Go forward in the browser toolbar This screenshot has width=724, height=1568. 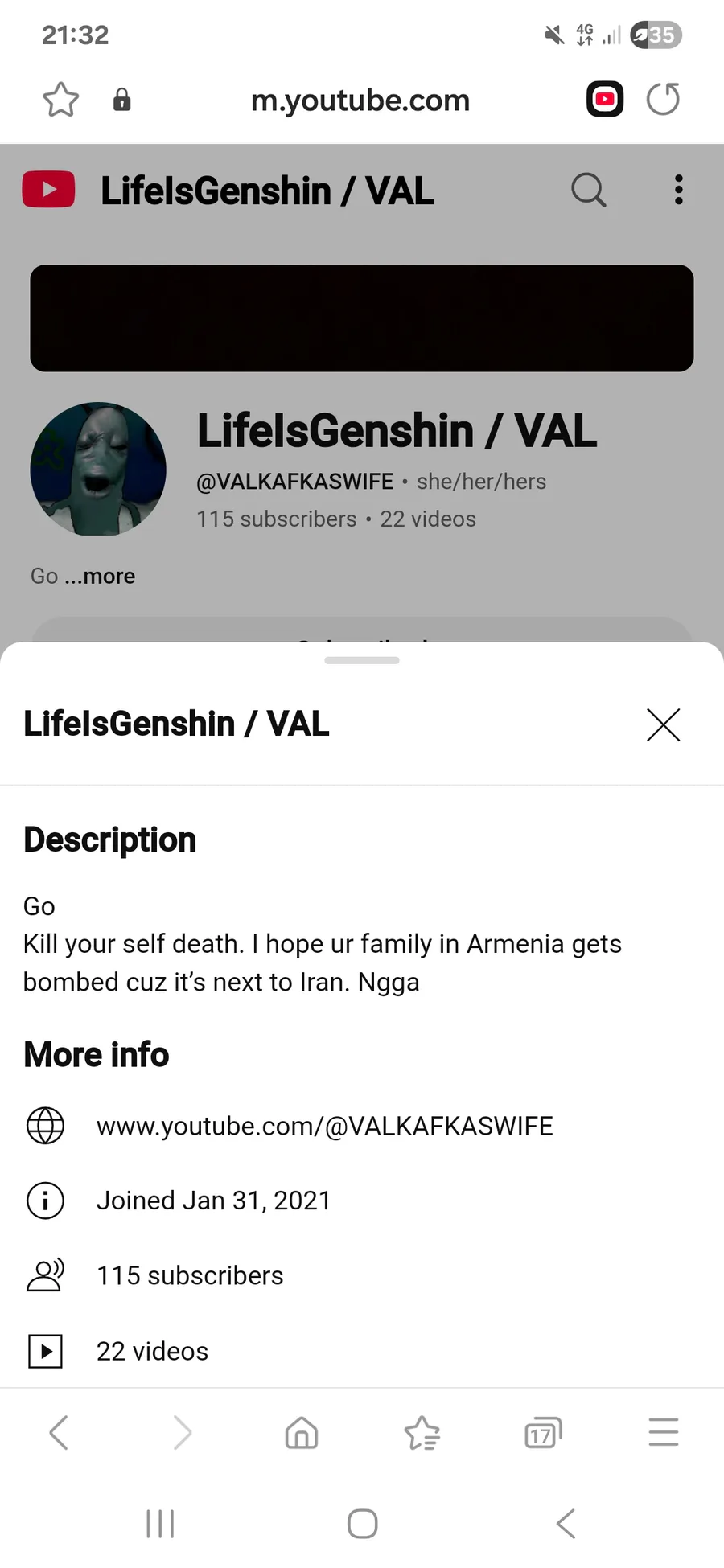tap(183, 1432)
